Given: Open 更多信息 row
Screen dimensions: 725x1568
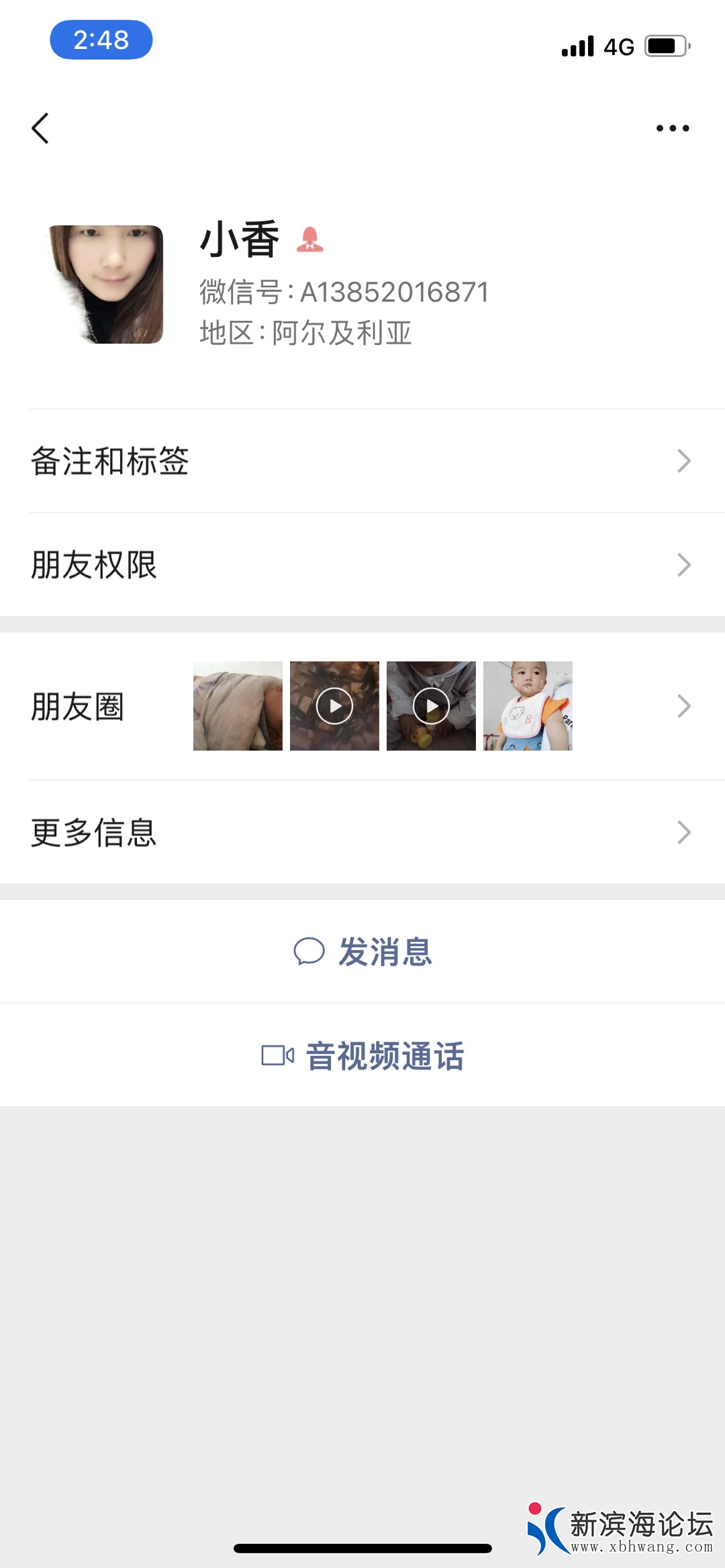Looking at the screenshot, I should point(362,833).
